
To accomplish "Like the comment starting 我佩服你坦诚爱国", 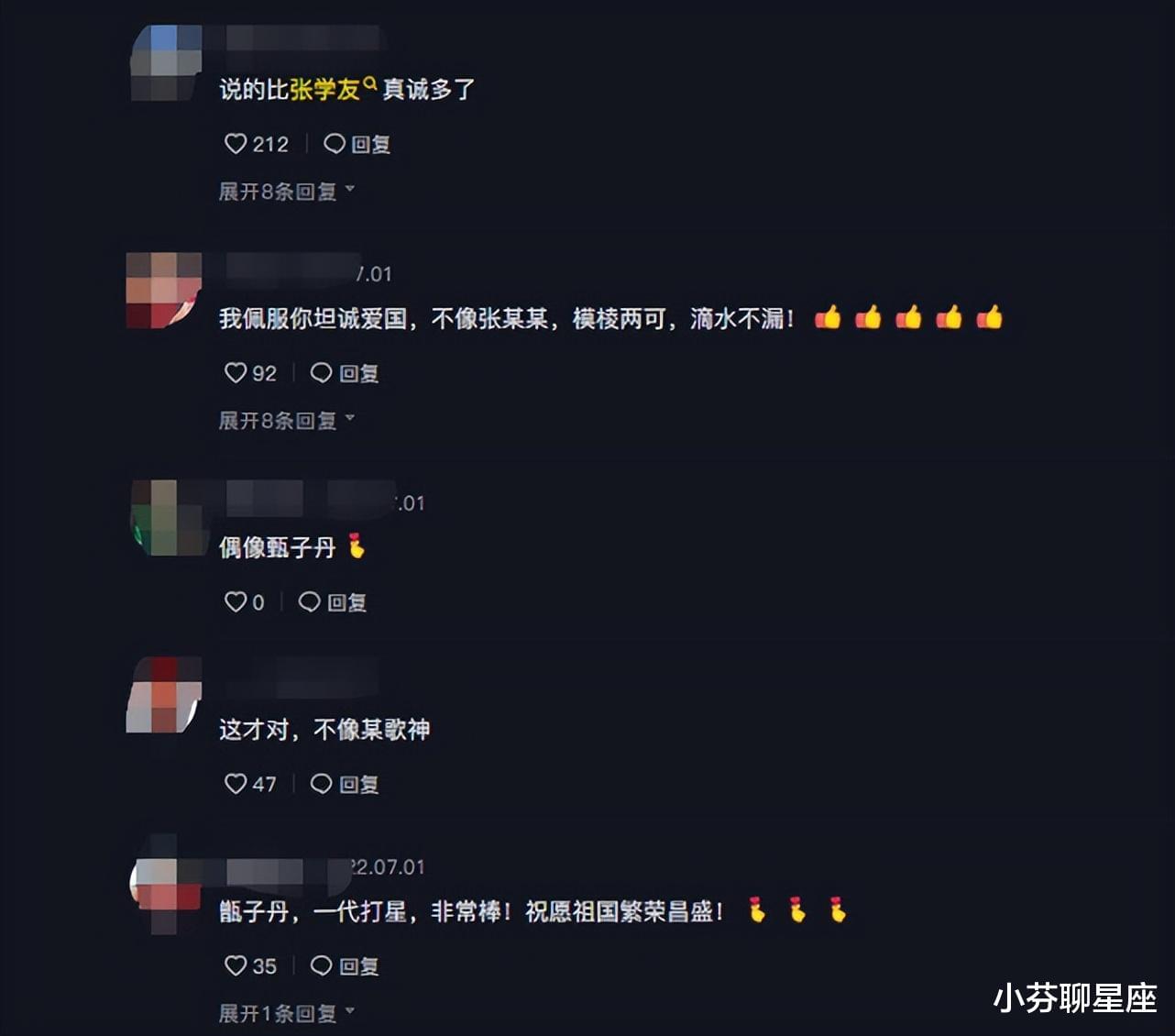I will click(236, 373).
